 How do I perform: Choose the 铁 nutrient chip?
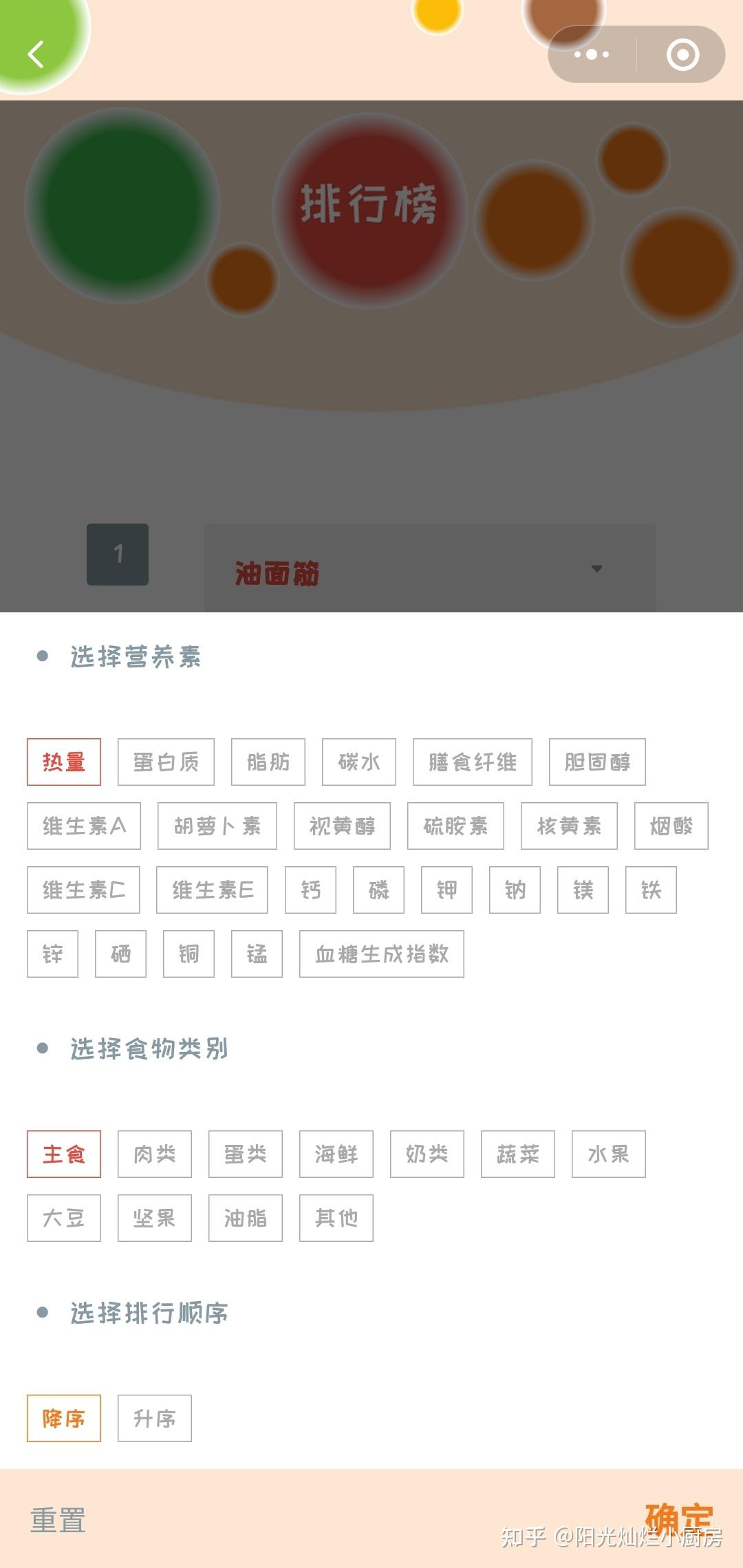coord(651,890)
